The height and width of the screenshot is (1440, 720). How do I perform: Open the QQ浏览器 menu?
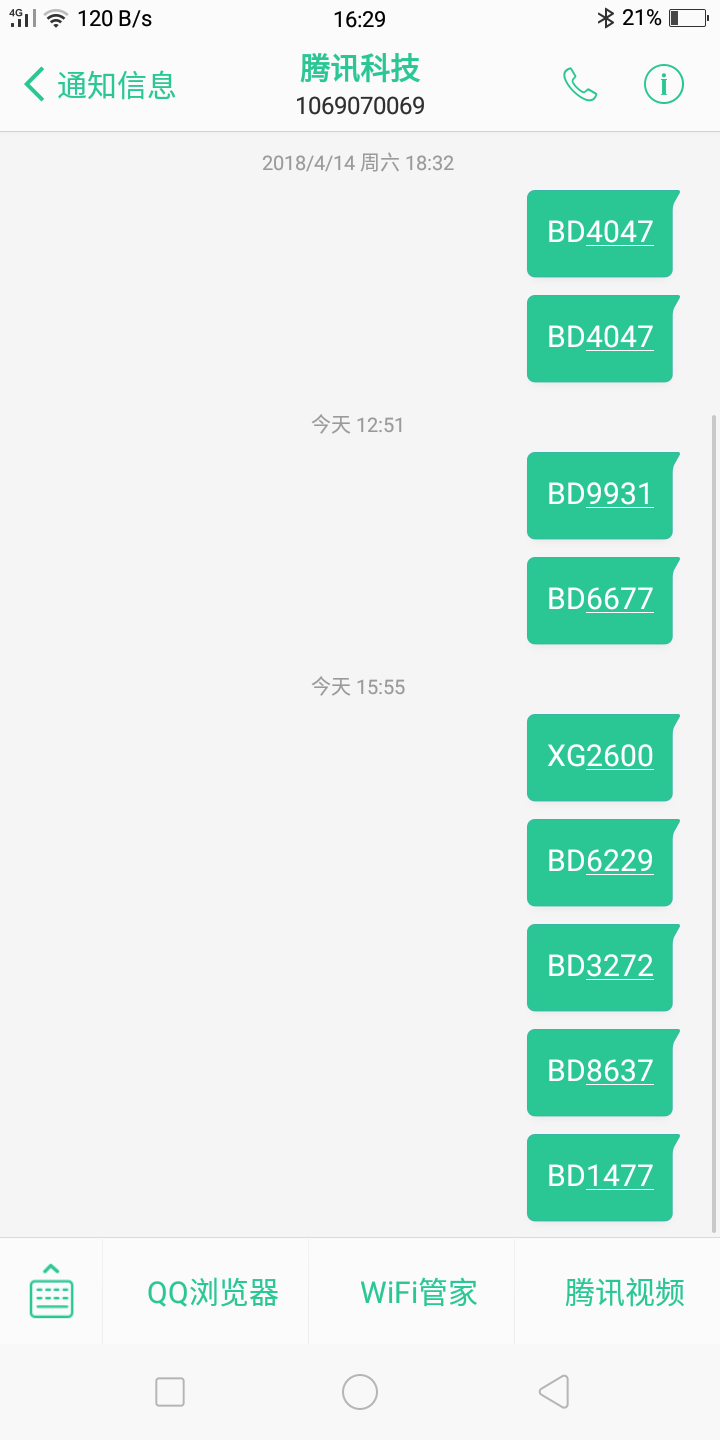tap(213, 1293)
